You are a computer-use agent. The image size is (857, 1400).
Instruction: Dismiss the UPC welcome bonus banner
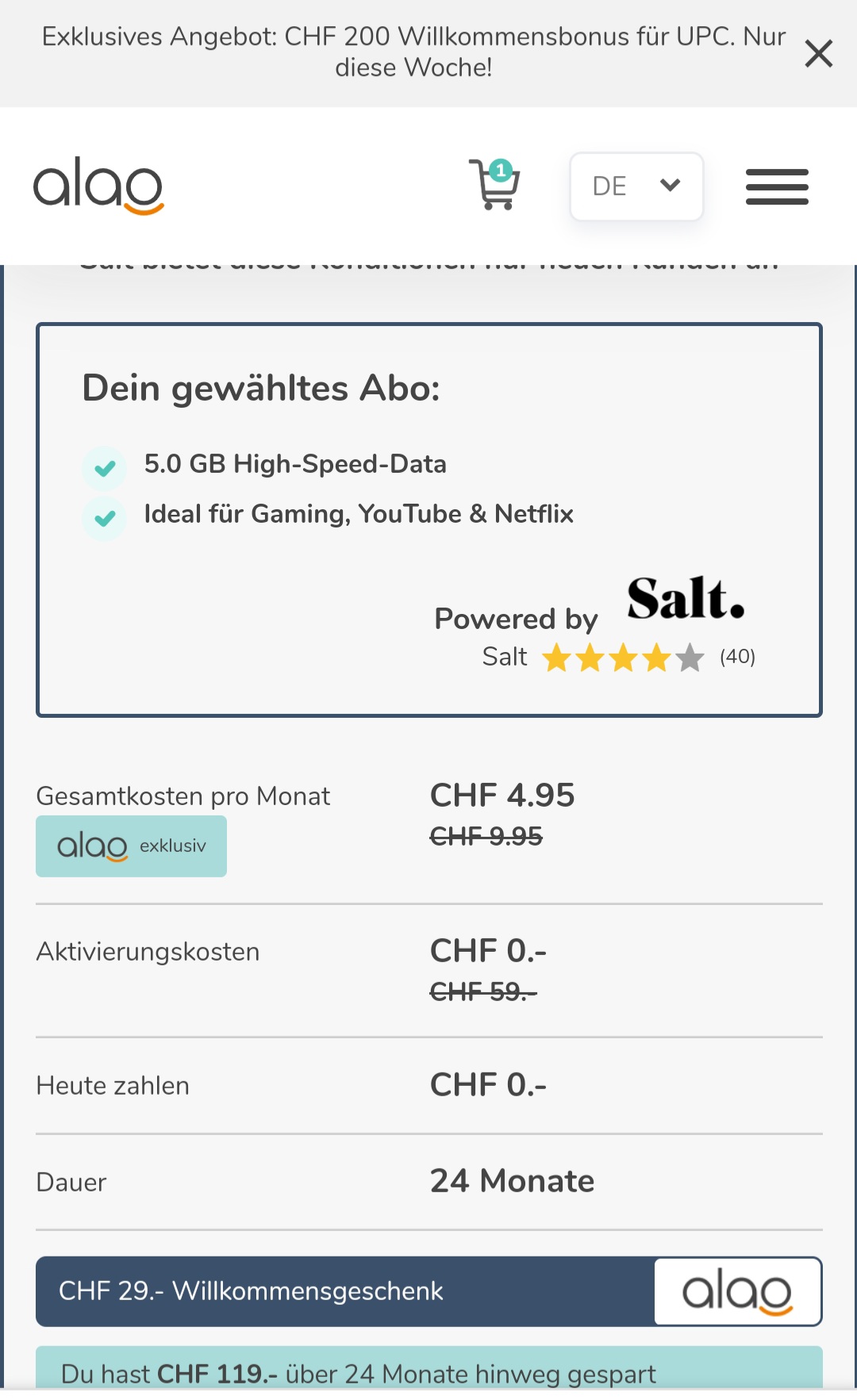[818, 54]
